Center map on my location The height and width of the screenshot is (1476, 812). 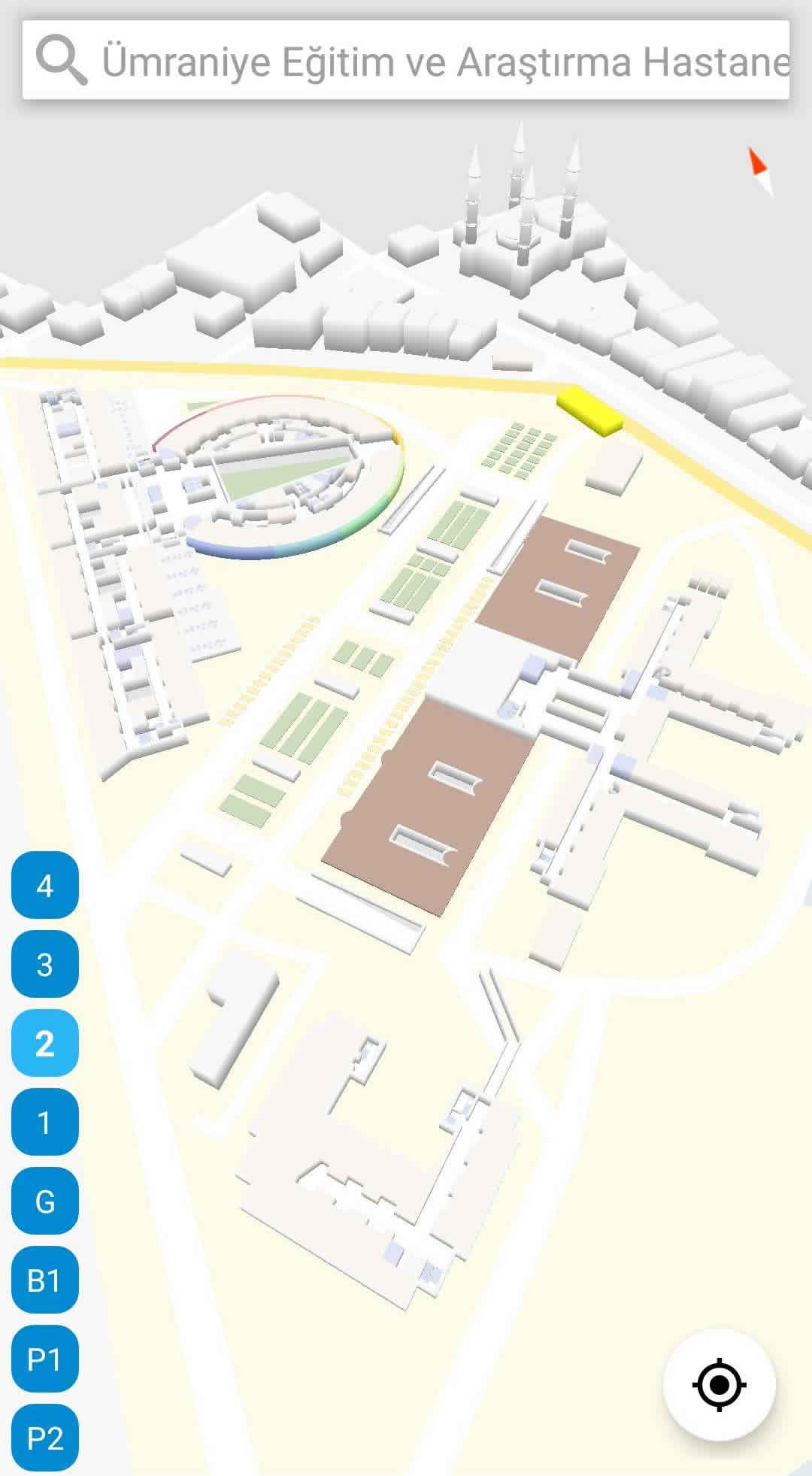coord(720,1384)
